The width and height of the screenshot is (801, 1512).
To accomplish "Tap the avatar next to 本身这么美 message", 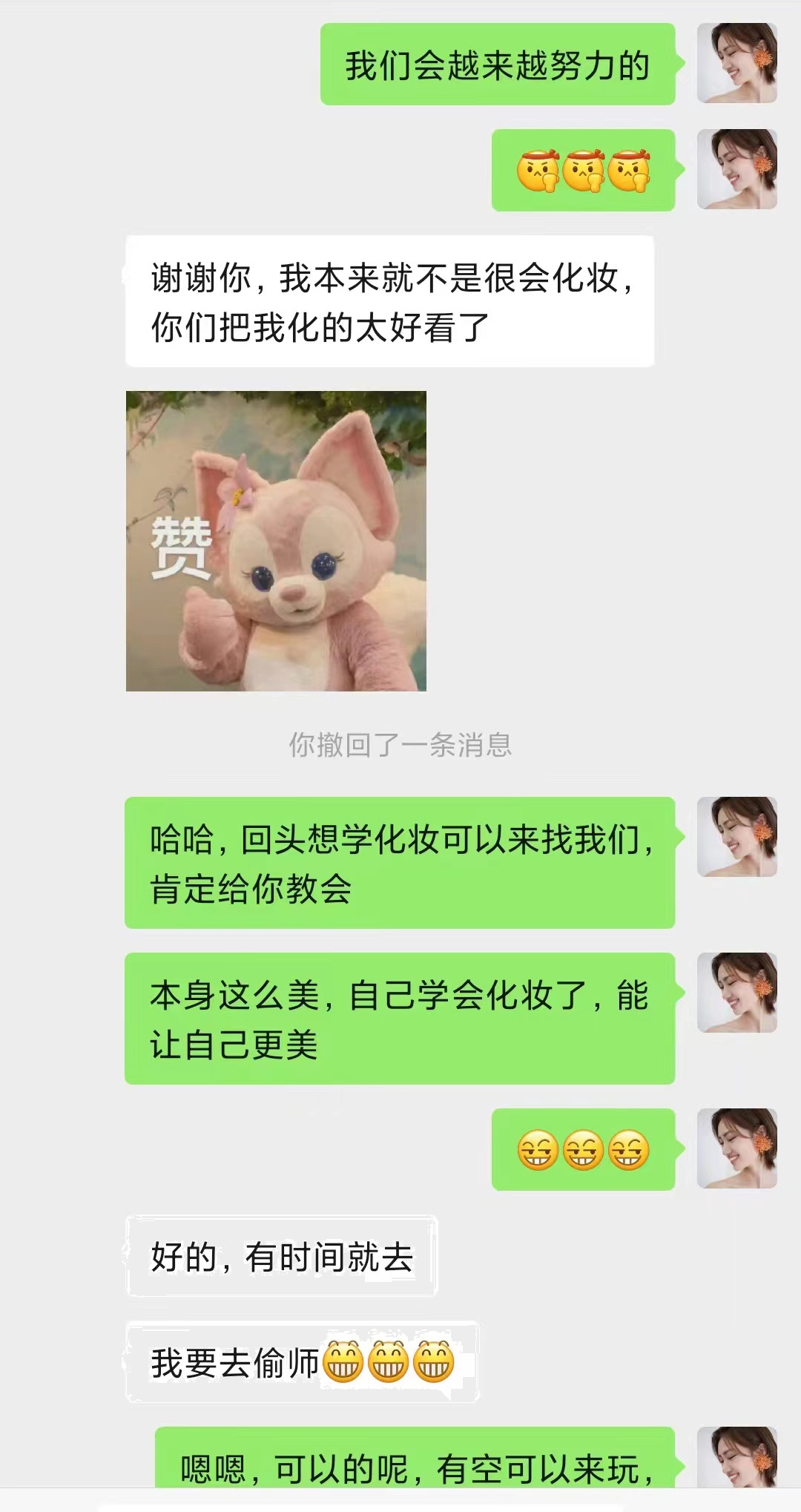I will 736,993.
